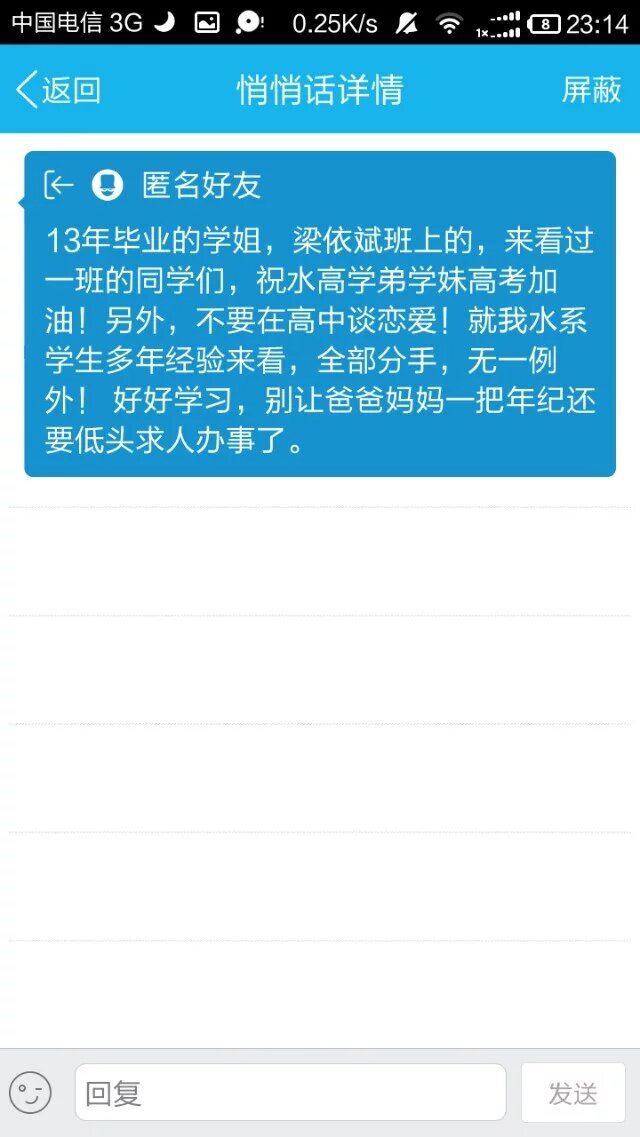Screen dimensions: 640x1137
Task: Focus the 回复 reply text field
Action: 290,1092
